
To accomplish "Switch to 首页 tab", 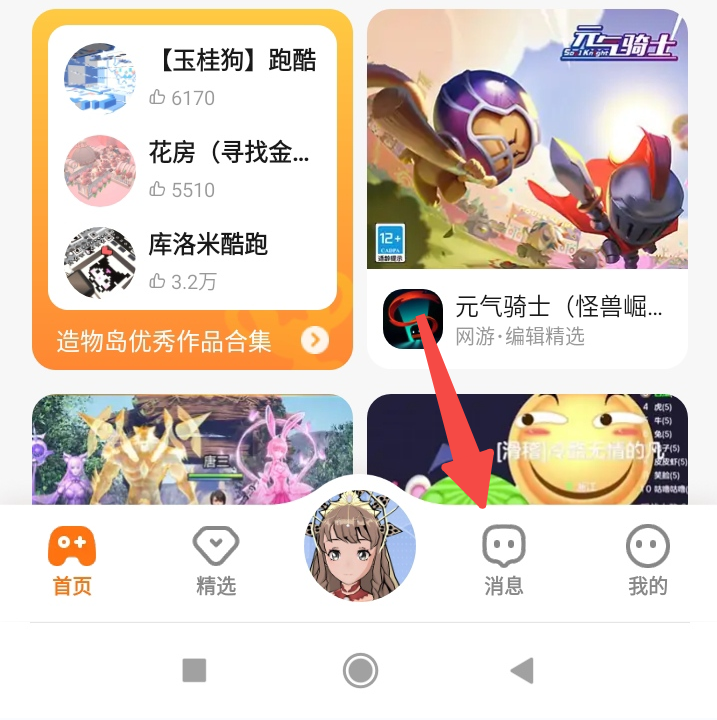I will [x=72, y=562].
